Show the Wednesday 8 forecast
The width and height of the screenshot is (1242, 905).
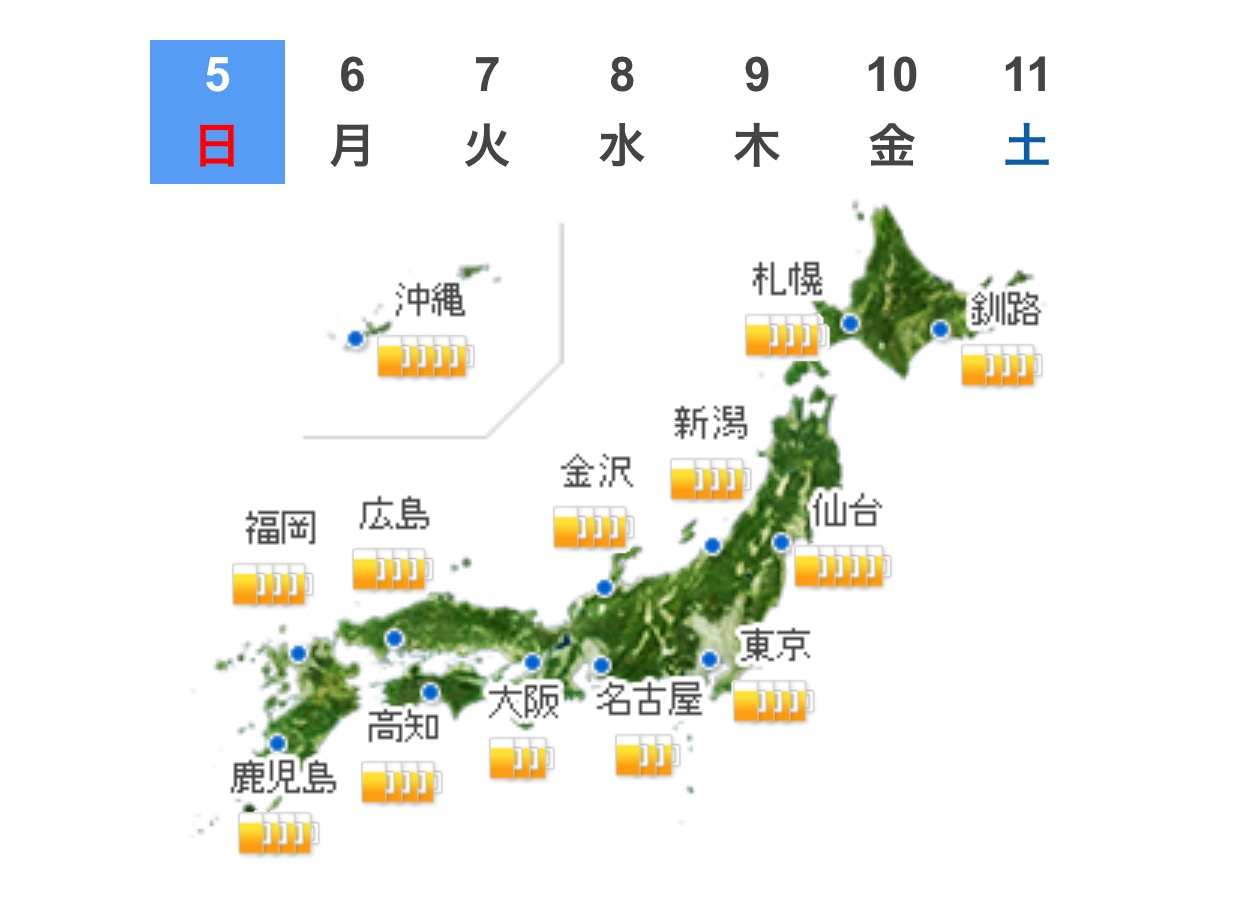[622, 112]
